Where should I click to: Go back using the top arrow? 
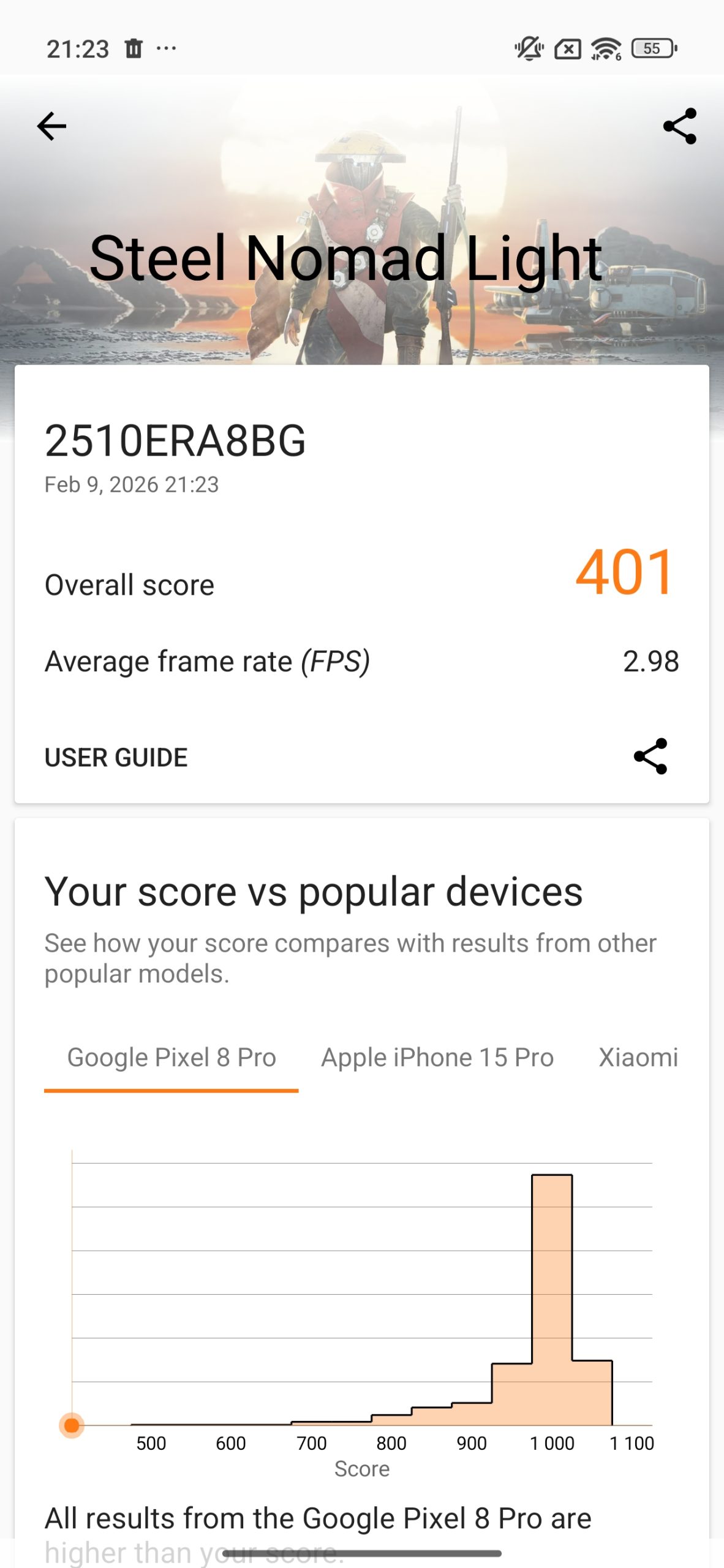point(51,126)
